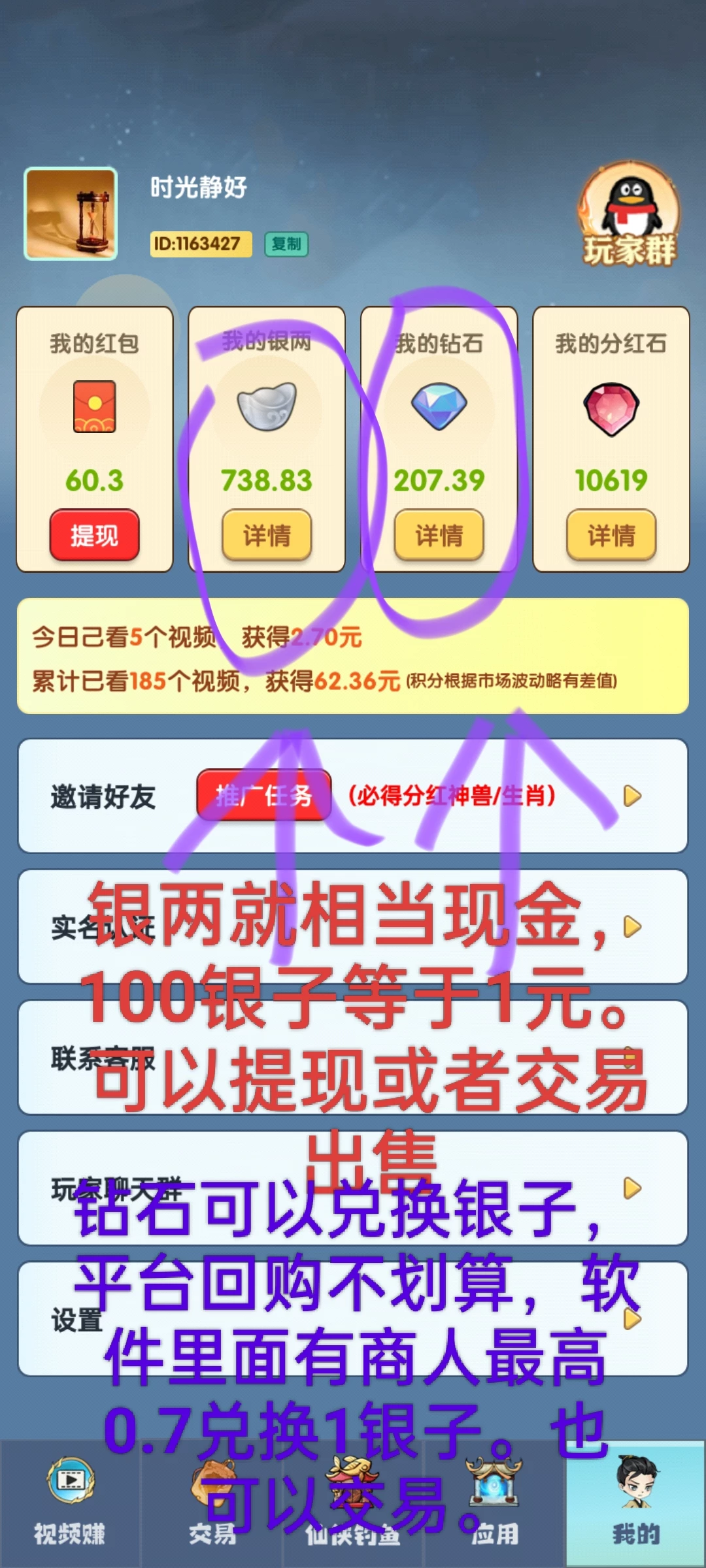Copy the user ID with 复制

(x=286, y=244)
